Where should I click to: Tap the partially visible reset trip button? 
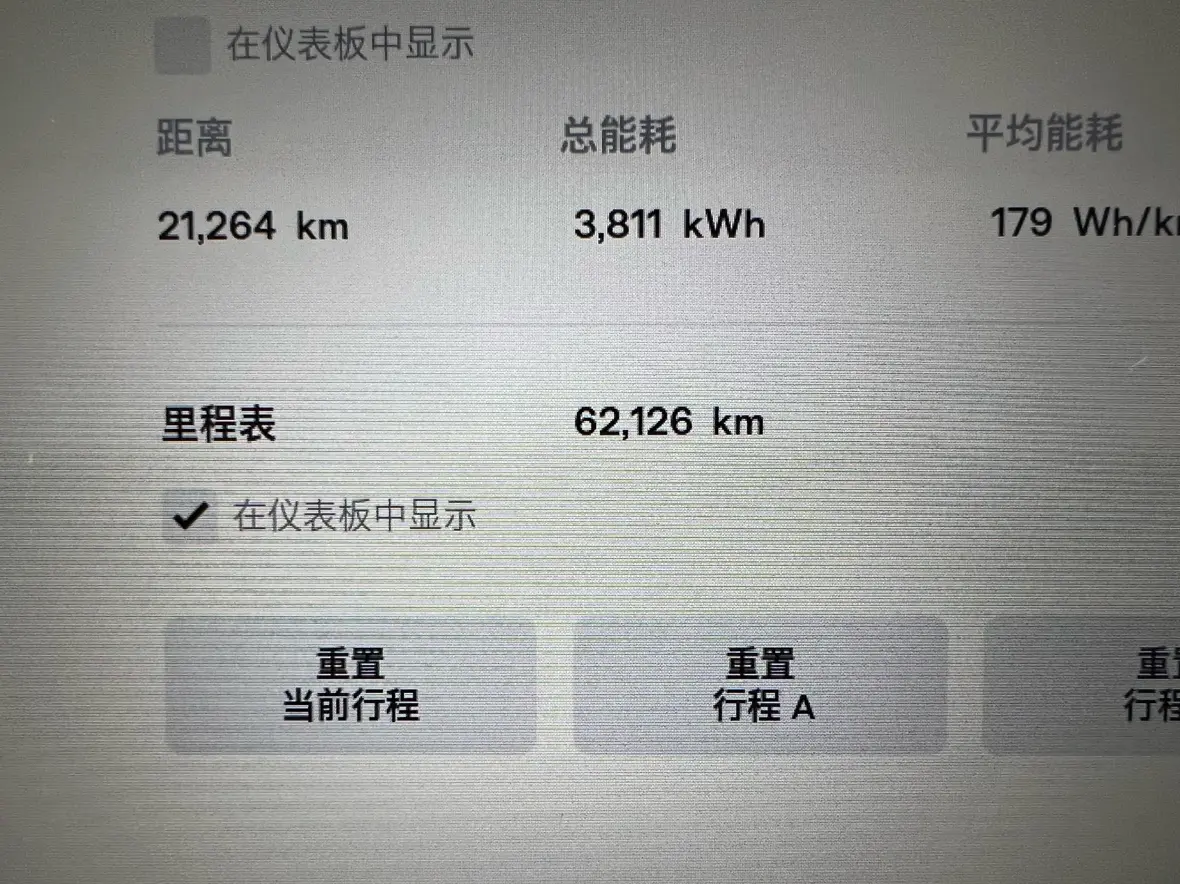1090,685
